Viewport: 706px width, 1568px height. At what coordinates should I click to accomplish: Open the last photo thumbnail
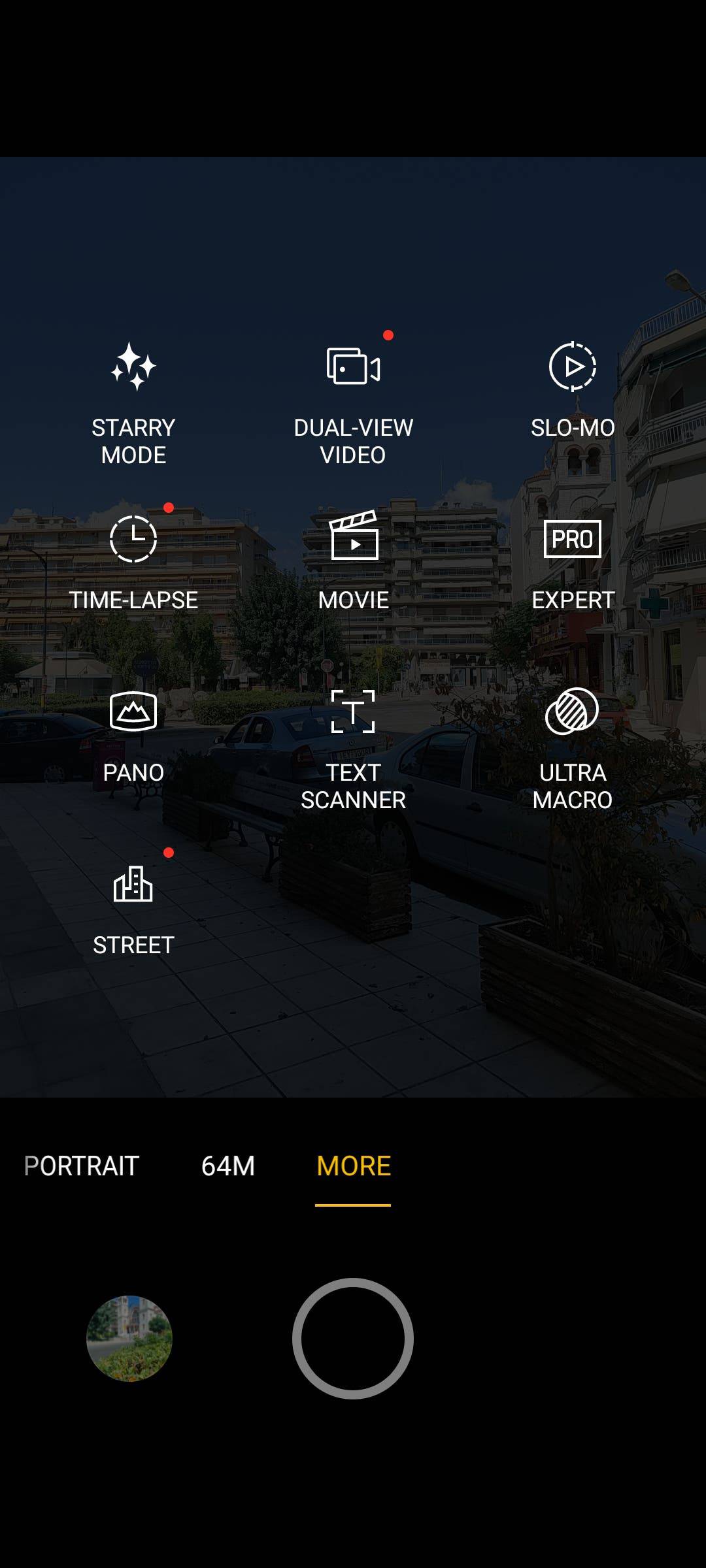tap(129, 1339)
